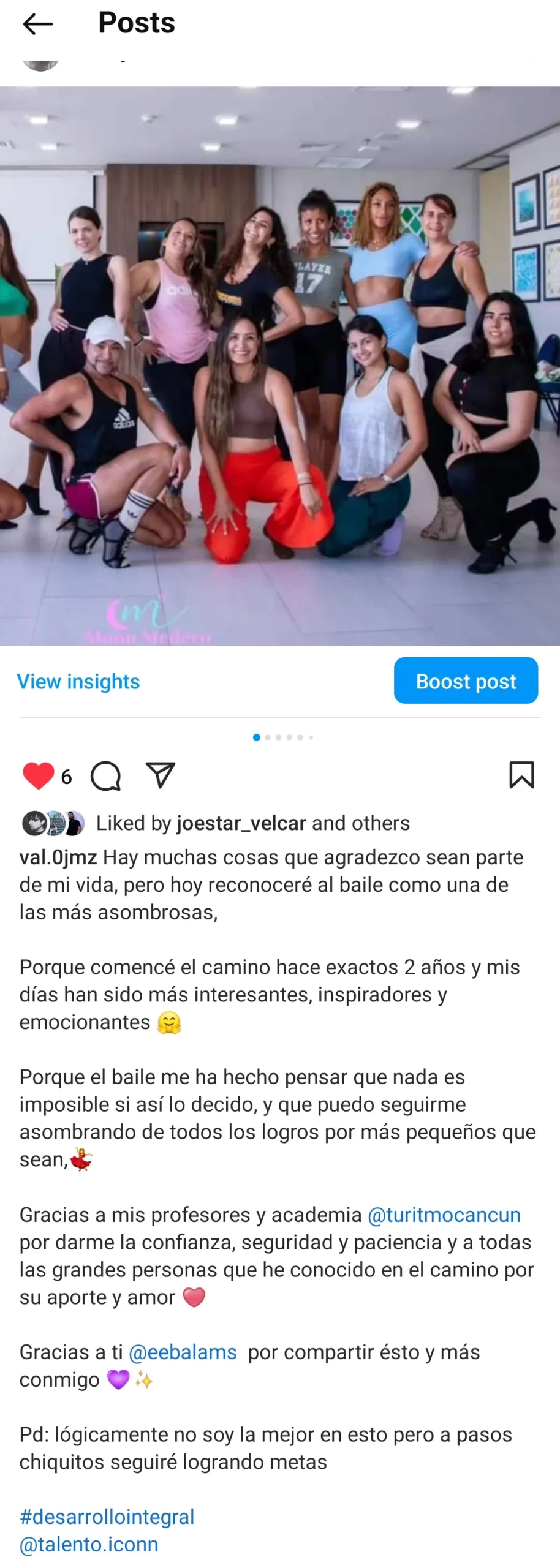Tap the Boost post button
This screenshot has height=1568, width=560.
coord(466,681)
